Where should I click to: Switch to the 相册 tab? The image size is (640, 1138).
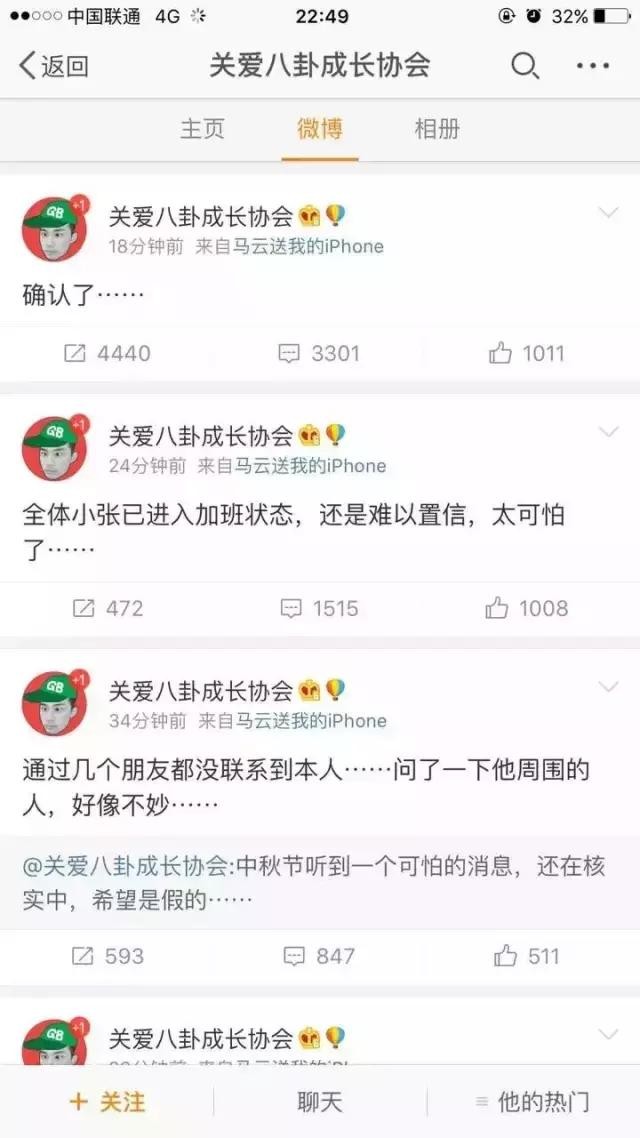point(437,129)
